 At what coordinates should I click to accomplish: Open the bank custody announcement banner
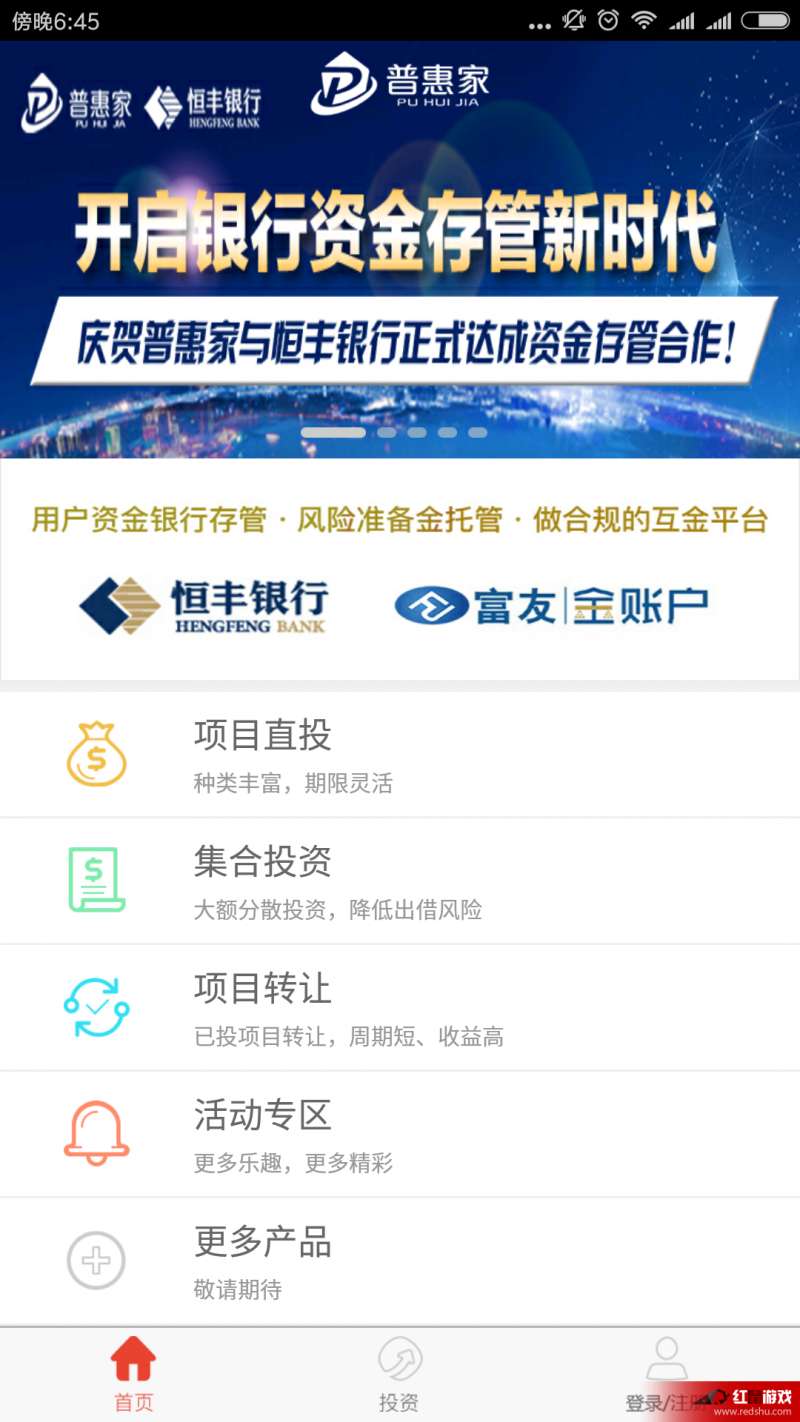[x=400, y=249]
